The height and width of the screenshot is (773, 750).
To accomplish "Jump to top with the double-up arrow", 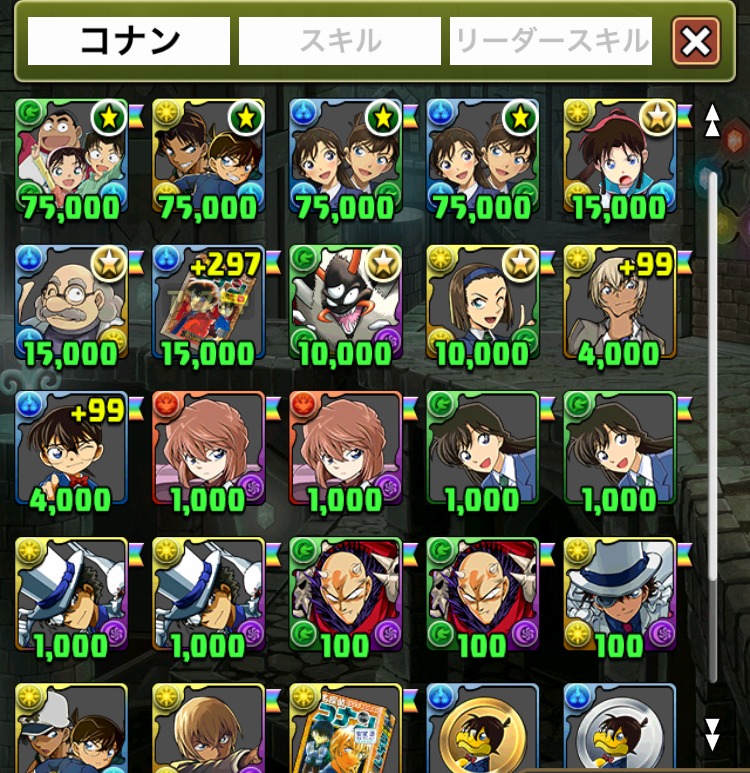I will tap(712, 121).
